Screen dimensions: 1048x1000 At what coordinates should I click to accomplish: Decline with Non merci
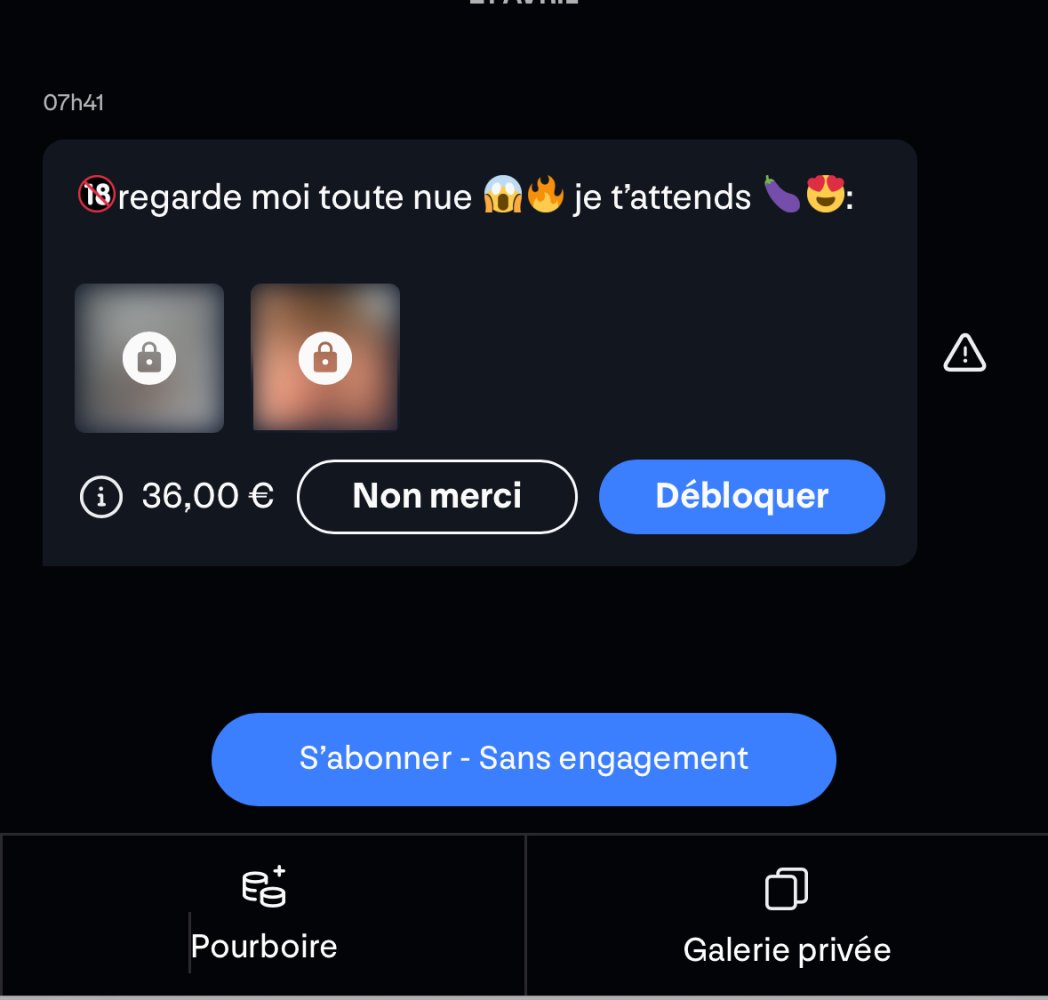(437, 497)
